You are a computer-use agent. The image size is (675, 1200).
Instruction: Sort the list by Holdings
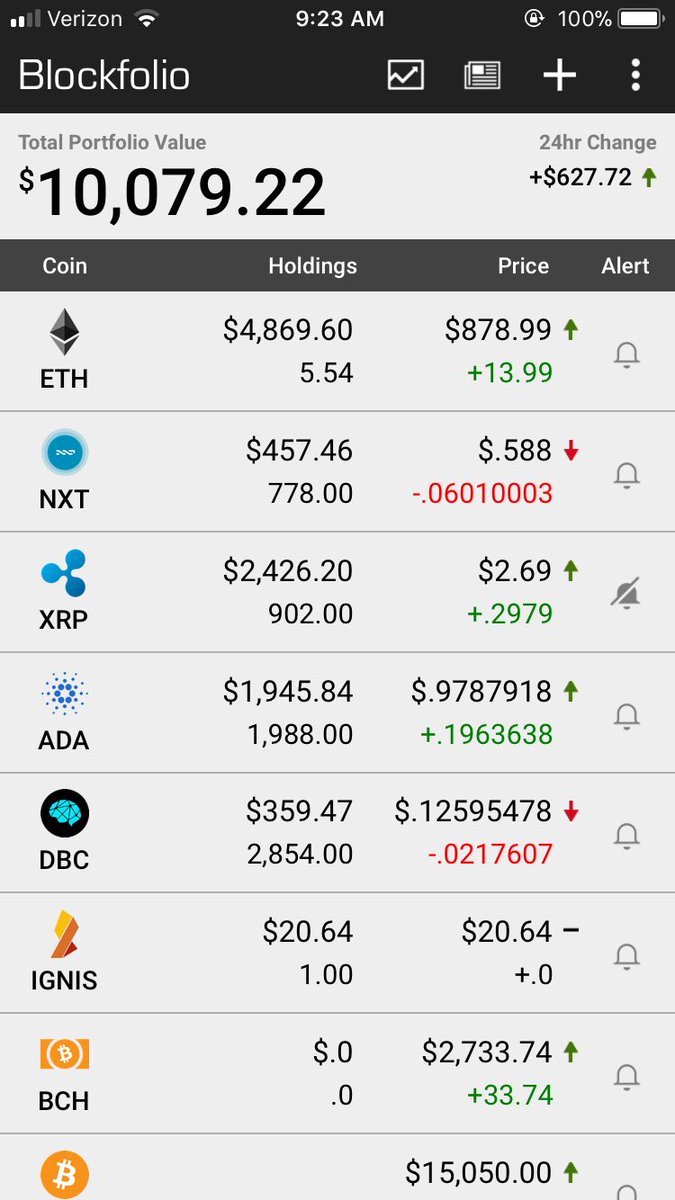(312, 266)
